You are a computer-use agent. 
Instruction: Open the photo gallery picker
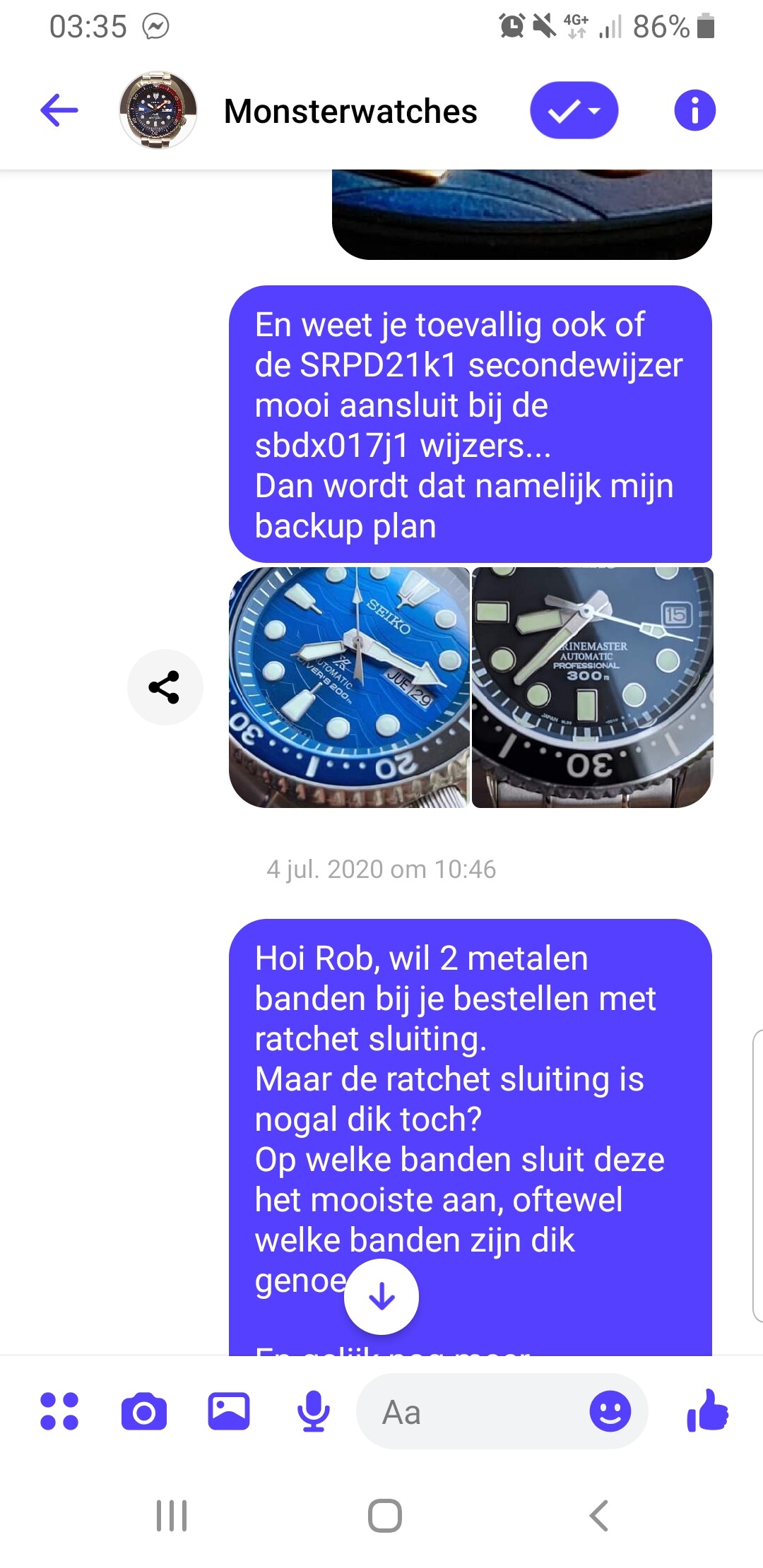[229, 1411]
